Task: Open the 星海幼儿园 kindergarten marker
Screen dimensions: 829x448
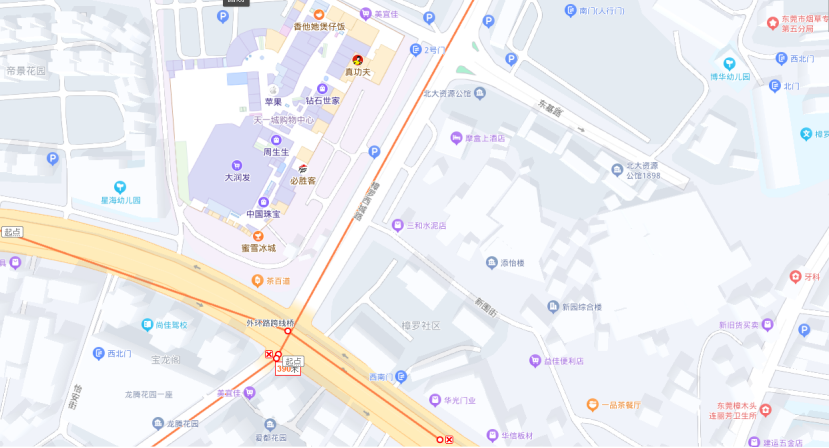Action: pos(120,187)
